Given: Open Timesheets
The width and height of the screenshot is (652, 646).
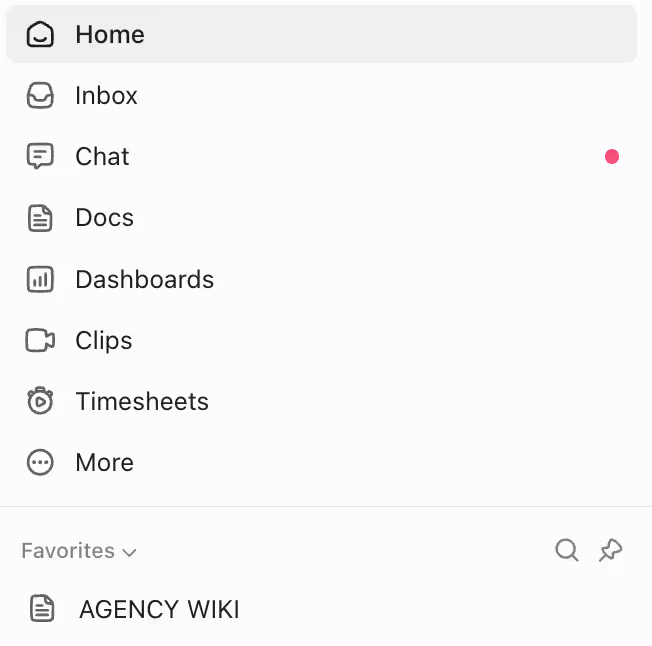Looking at the screenshot, I should (141, 402).
